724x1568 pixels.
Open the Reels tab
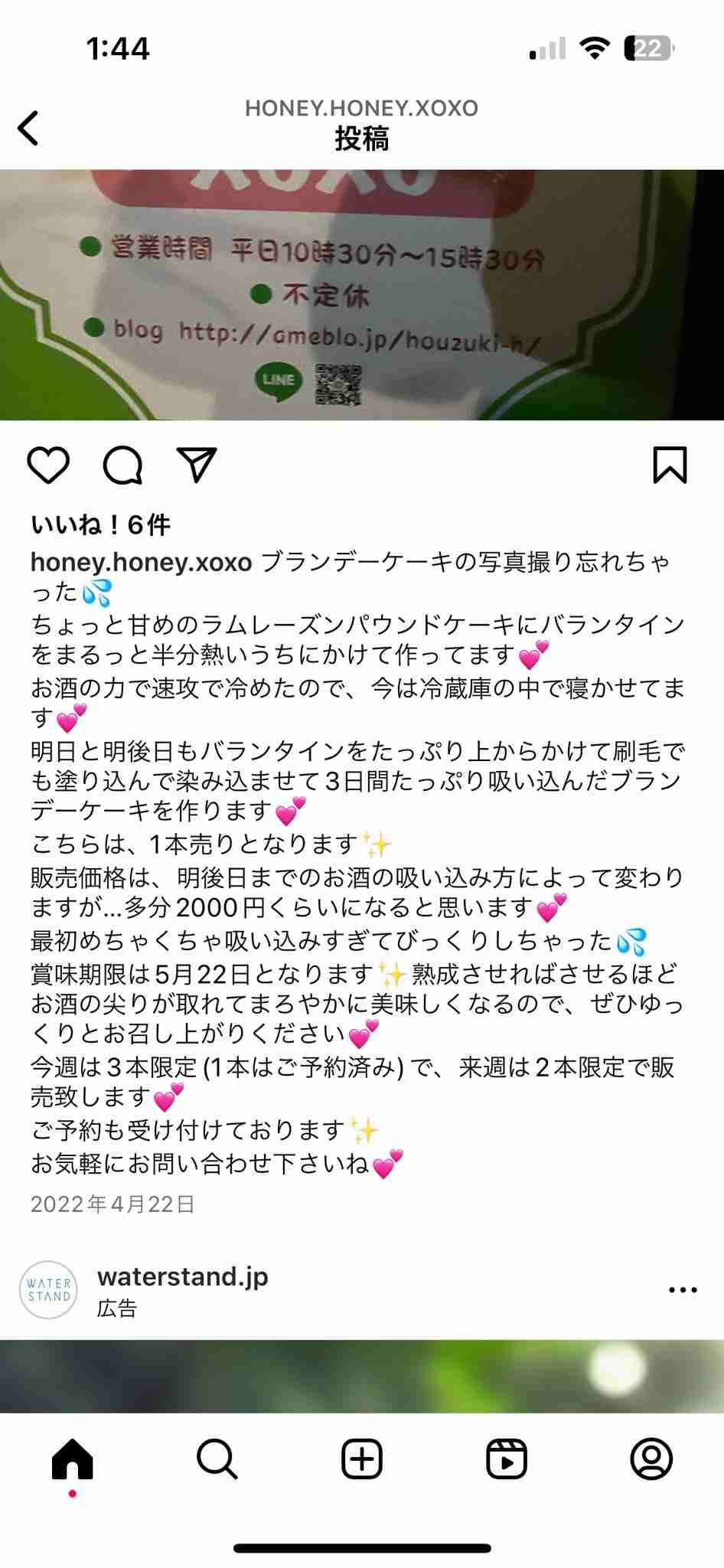507,1459
